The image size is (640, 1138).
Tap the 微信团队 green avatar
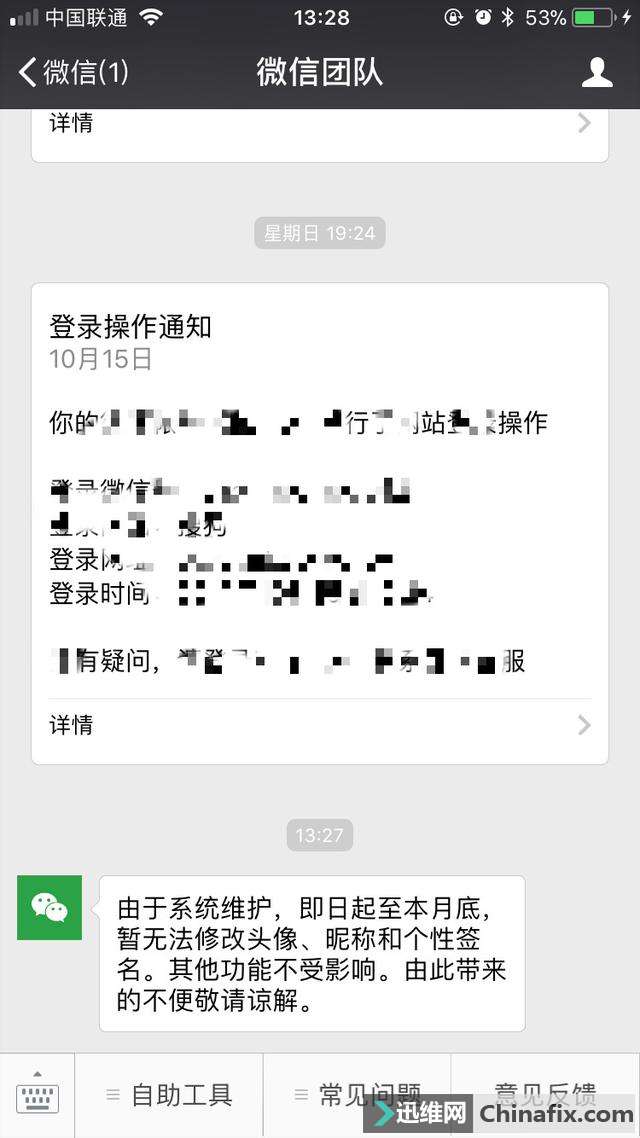pyautogui.click(x=49, y=907)
